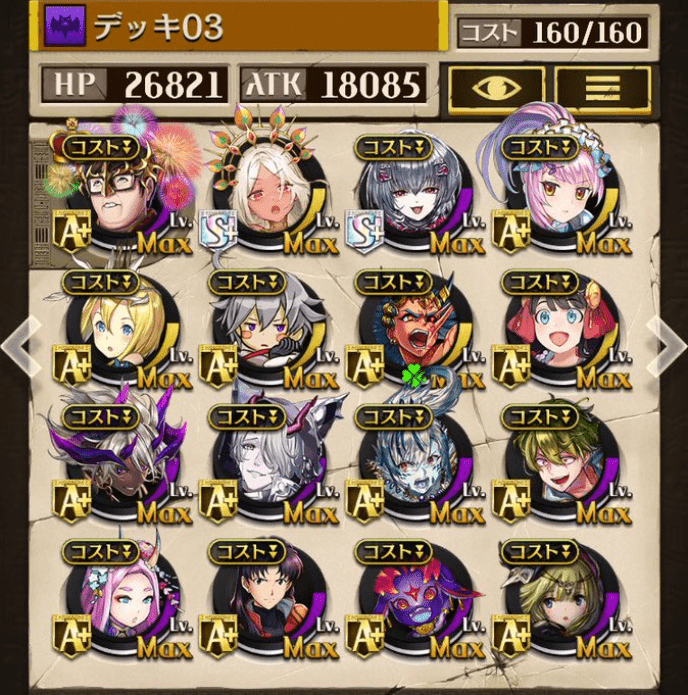Select the black-haired boy in red
The width and height of the screenshot is (688, 695).
[258, 600]
